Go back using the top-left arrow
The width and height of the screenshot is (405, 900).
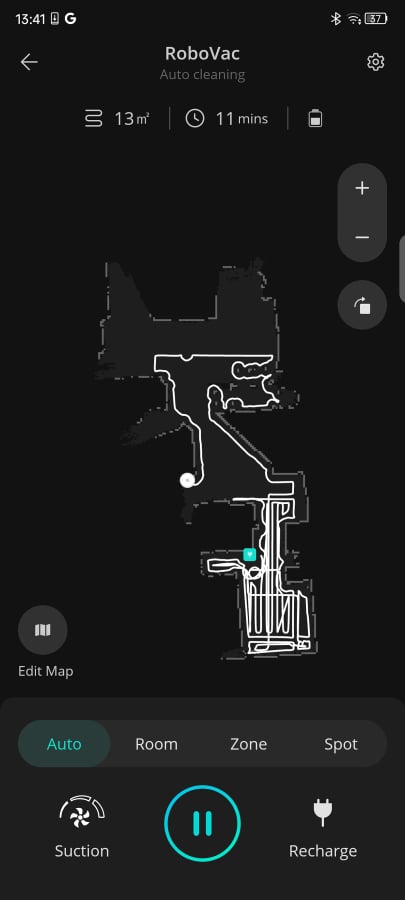(29, 62)
